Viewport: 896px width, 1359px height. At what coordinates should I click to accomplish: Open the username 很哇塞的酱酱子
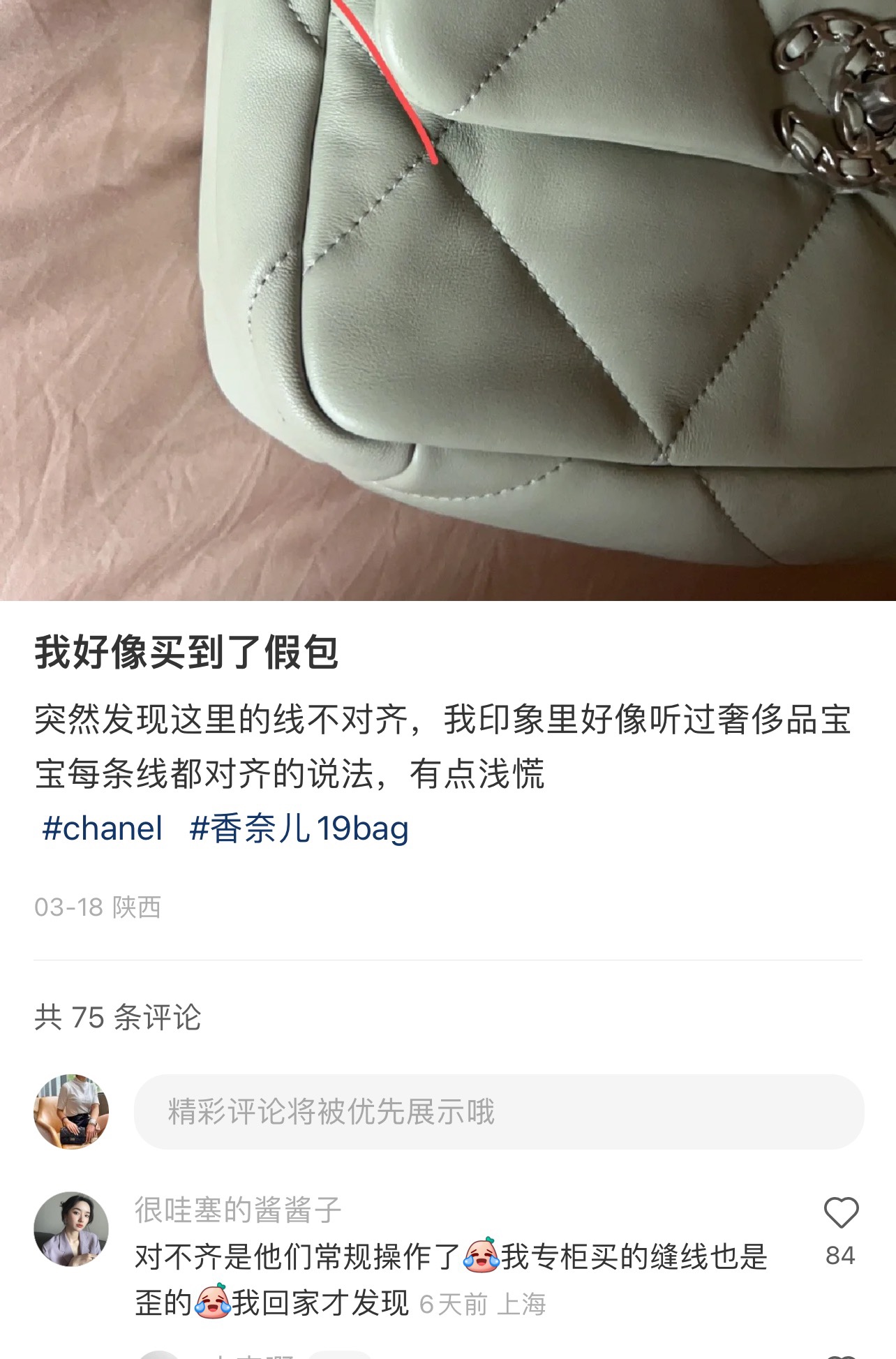237,1210
